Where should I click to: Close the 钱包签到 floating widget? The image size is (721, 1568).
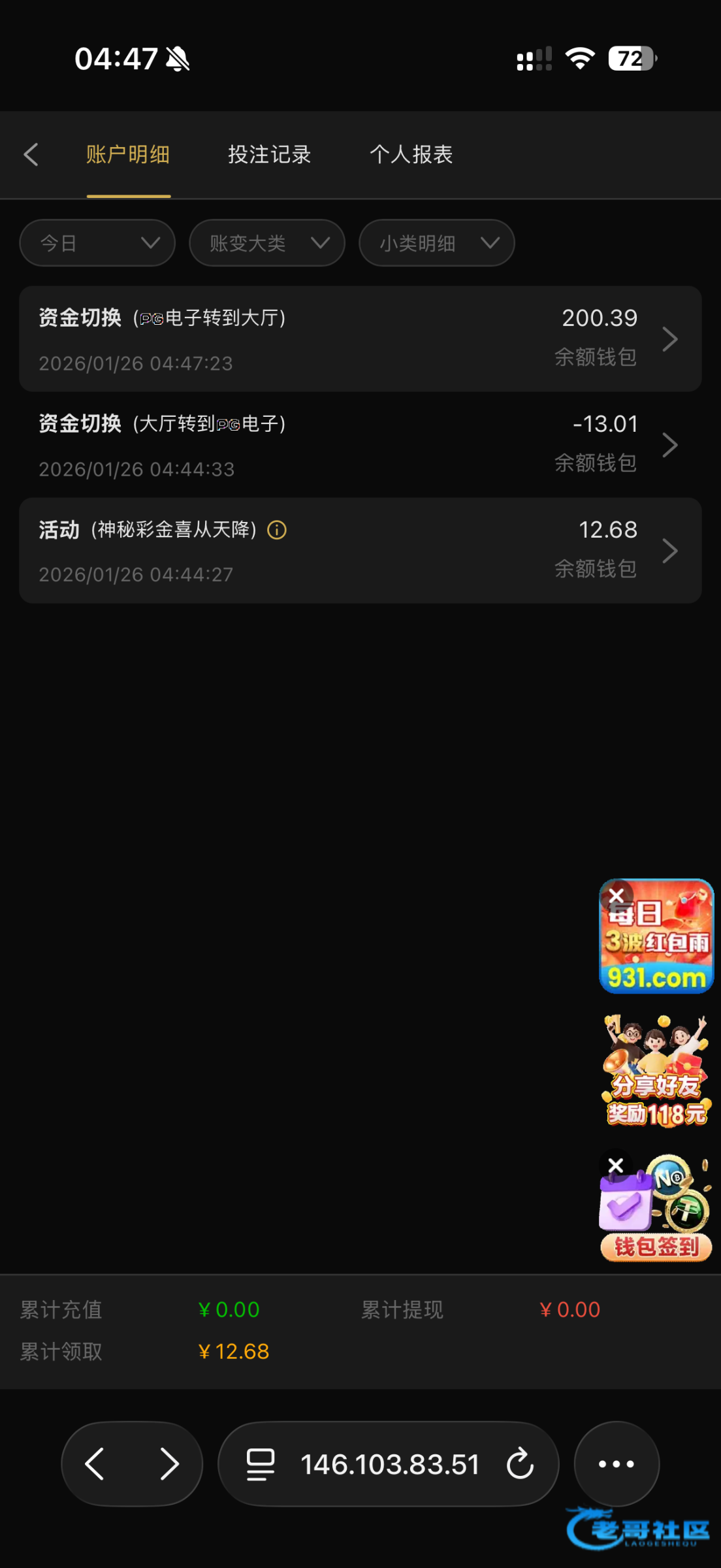click(x=615, y=1166)
